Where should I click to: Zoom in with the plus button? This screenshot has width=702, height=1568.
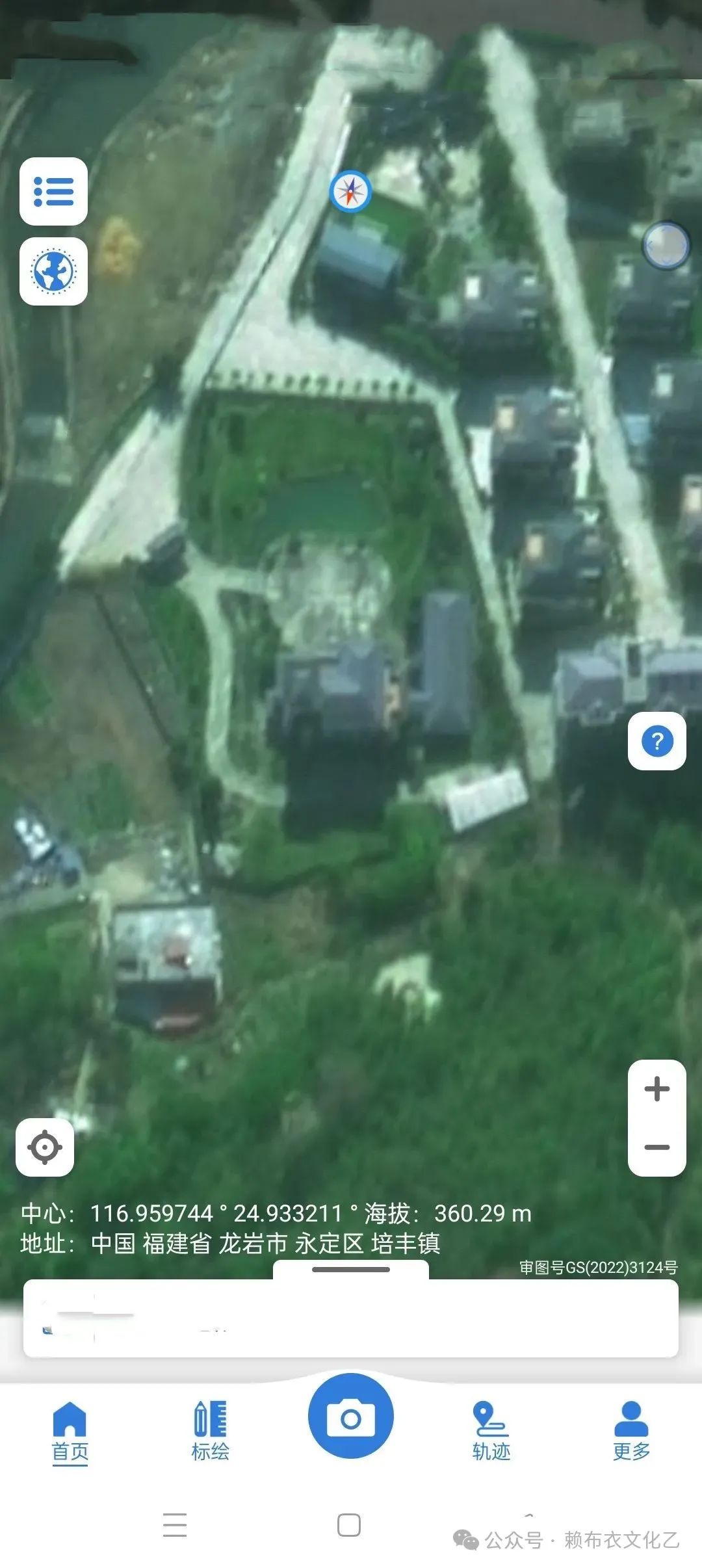pyautogui.click(x=656, y=1089)
